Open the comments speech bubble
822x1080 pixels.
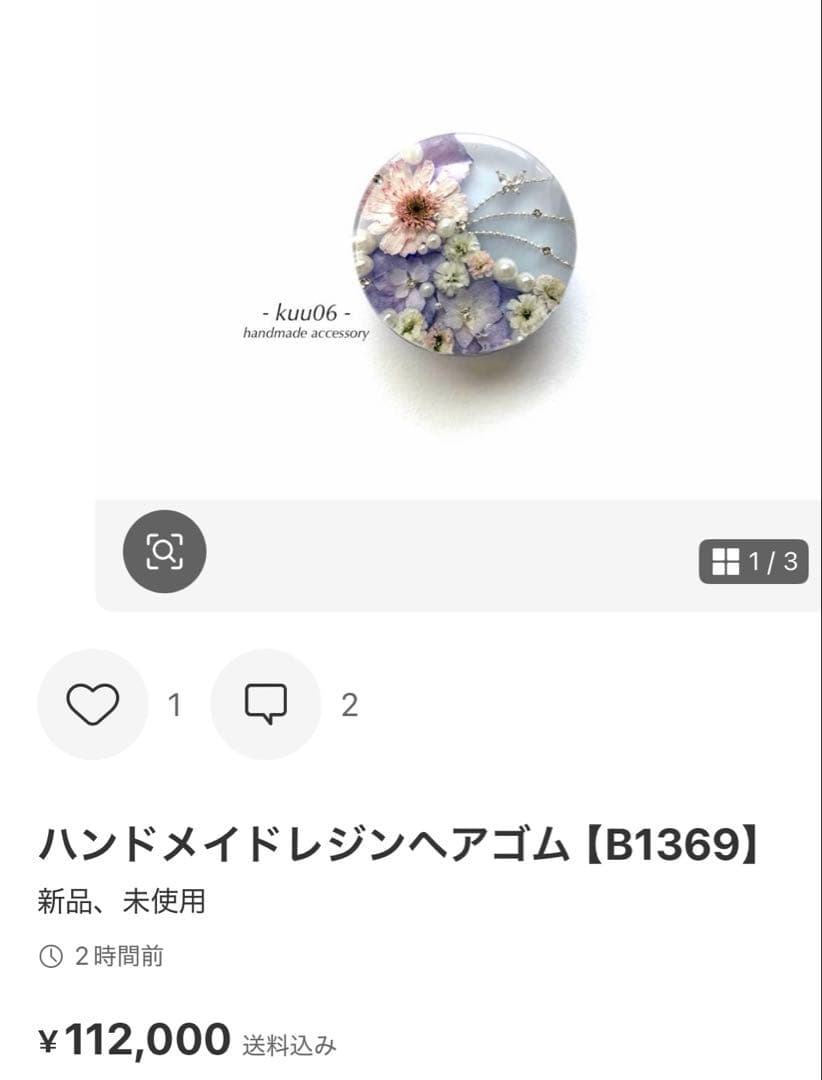(x=266, y=704)
